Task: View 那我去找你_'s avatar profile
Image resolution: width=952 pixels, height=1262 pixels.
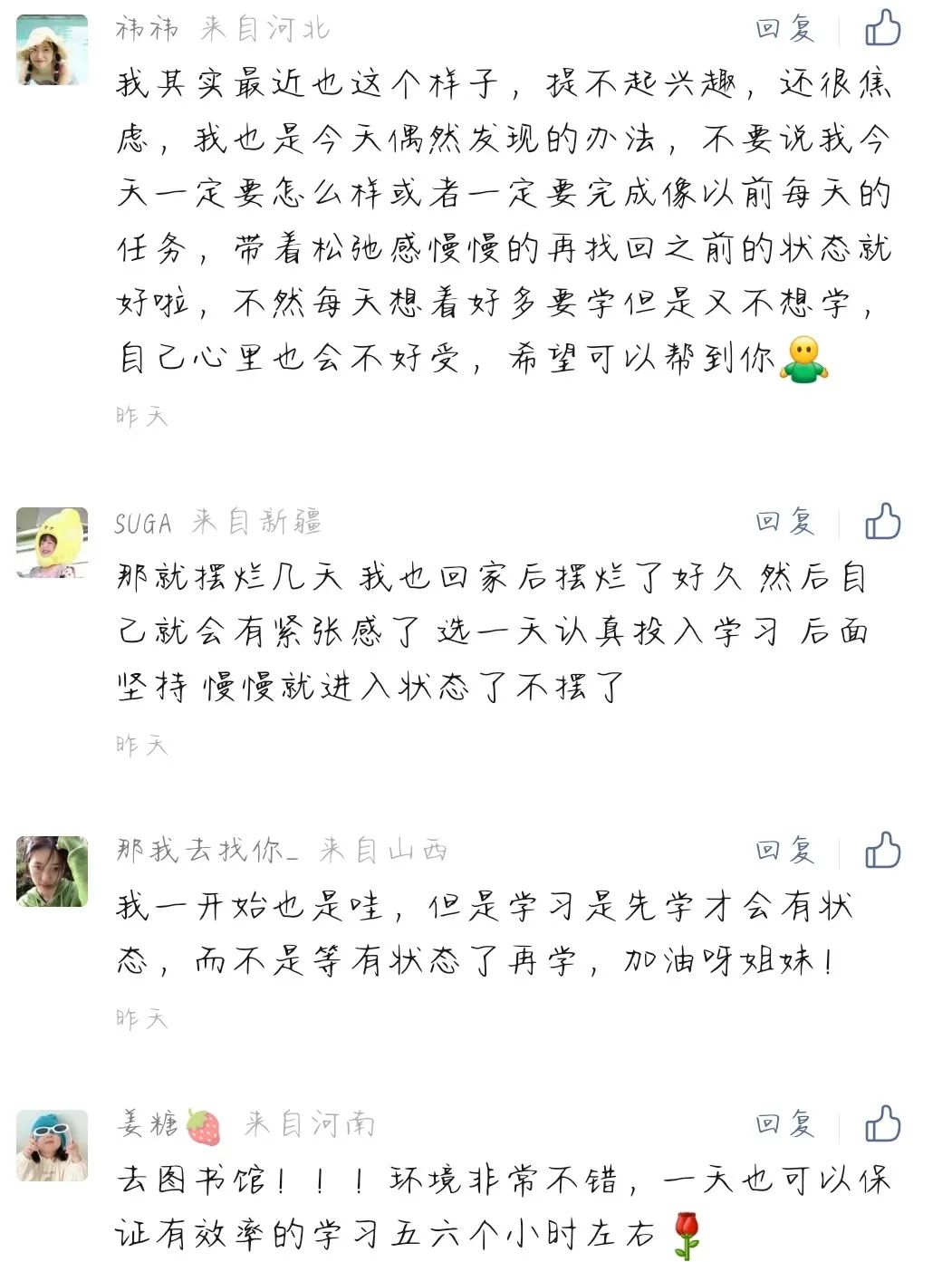Action: point(53,872)
